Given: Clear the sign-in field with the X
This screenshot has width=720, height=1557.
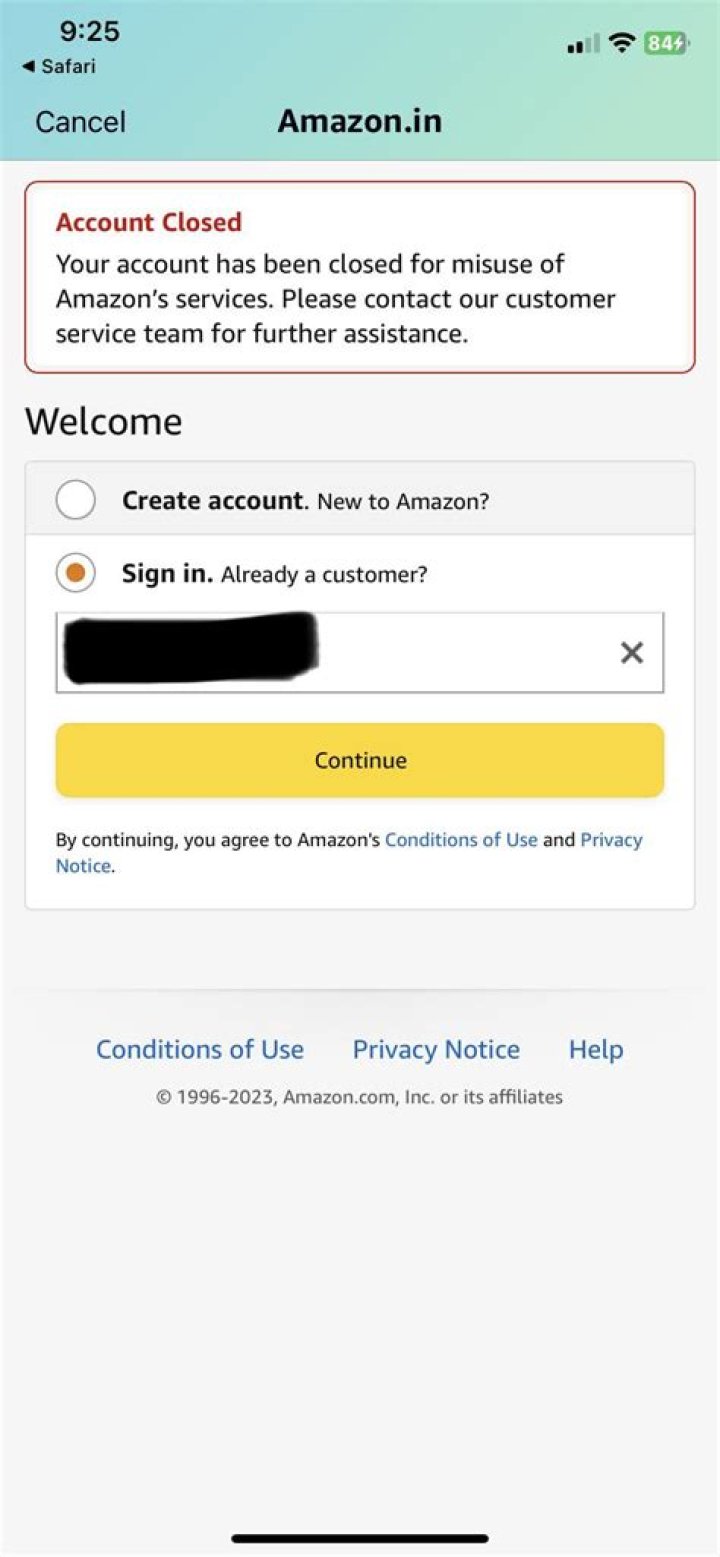Looking at the screenshot, I should (x=631, y=653).
